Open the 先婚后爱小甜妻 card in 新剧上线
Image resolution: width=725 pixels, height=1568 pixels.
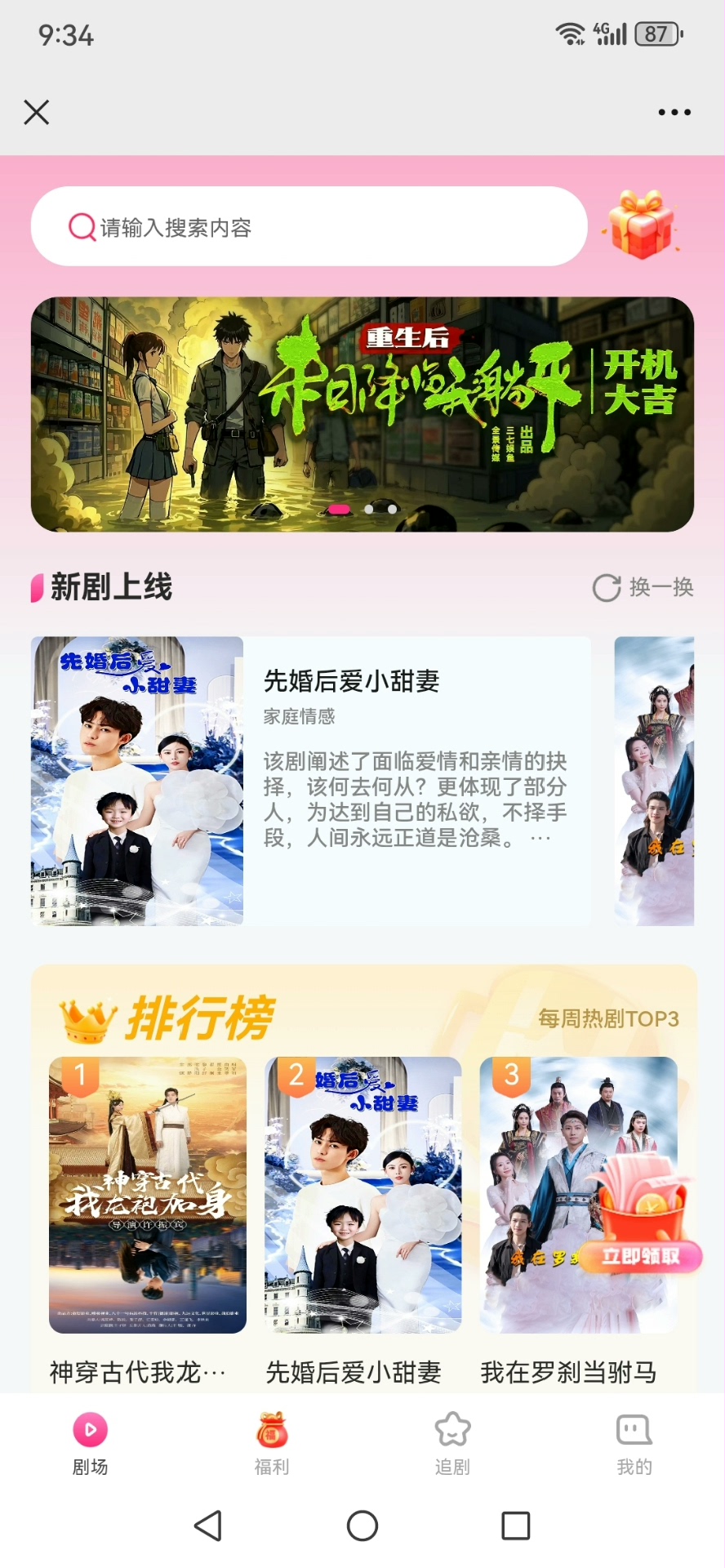(x=310, y=781)
